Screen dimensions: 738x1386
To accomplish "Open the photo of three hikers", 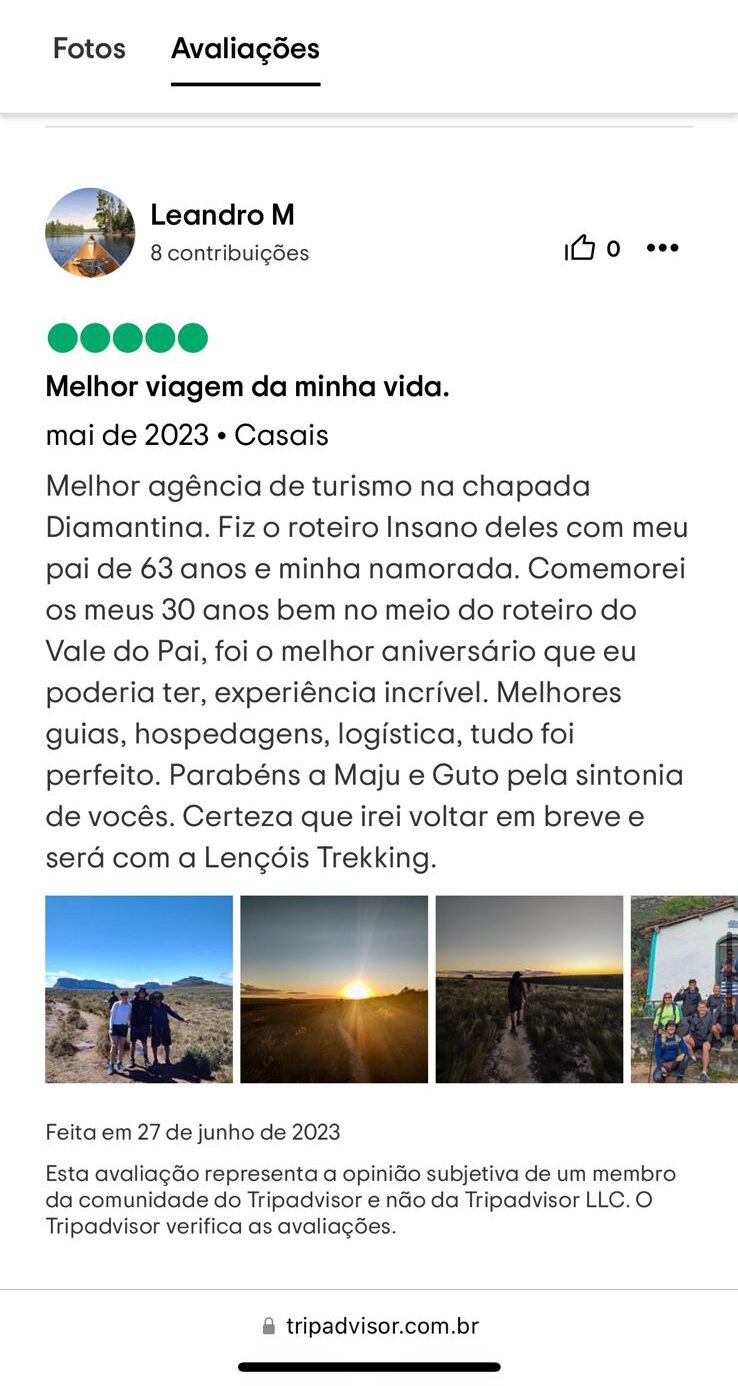I will pyautogui.click(x=139, y=989).
